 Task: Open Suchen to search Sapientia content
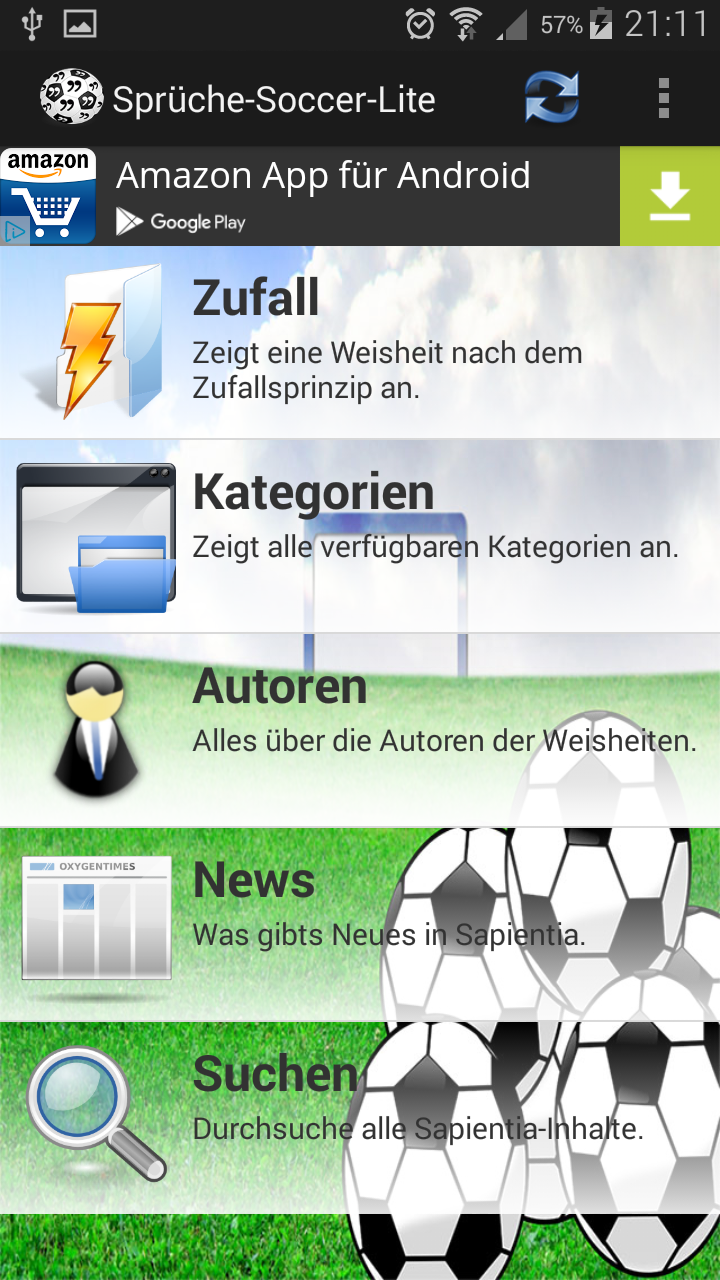pos(360,1118)
